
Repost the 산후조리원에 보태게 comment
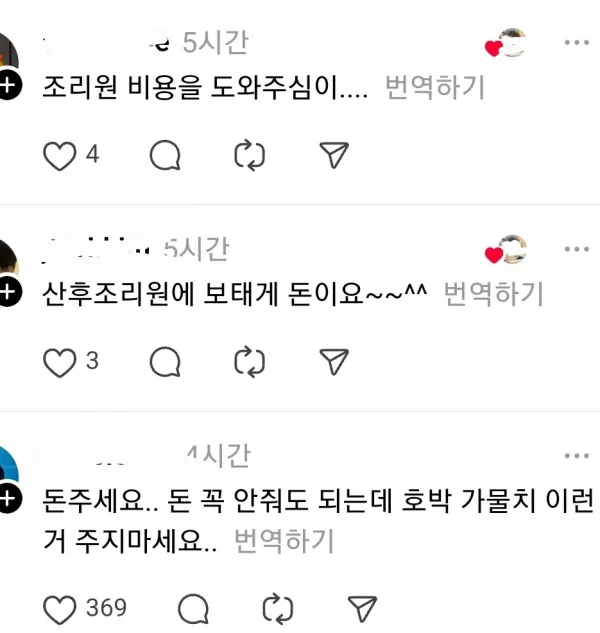(246, 361)
